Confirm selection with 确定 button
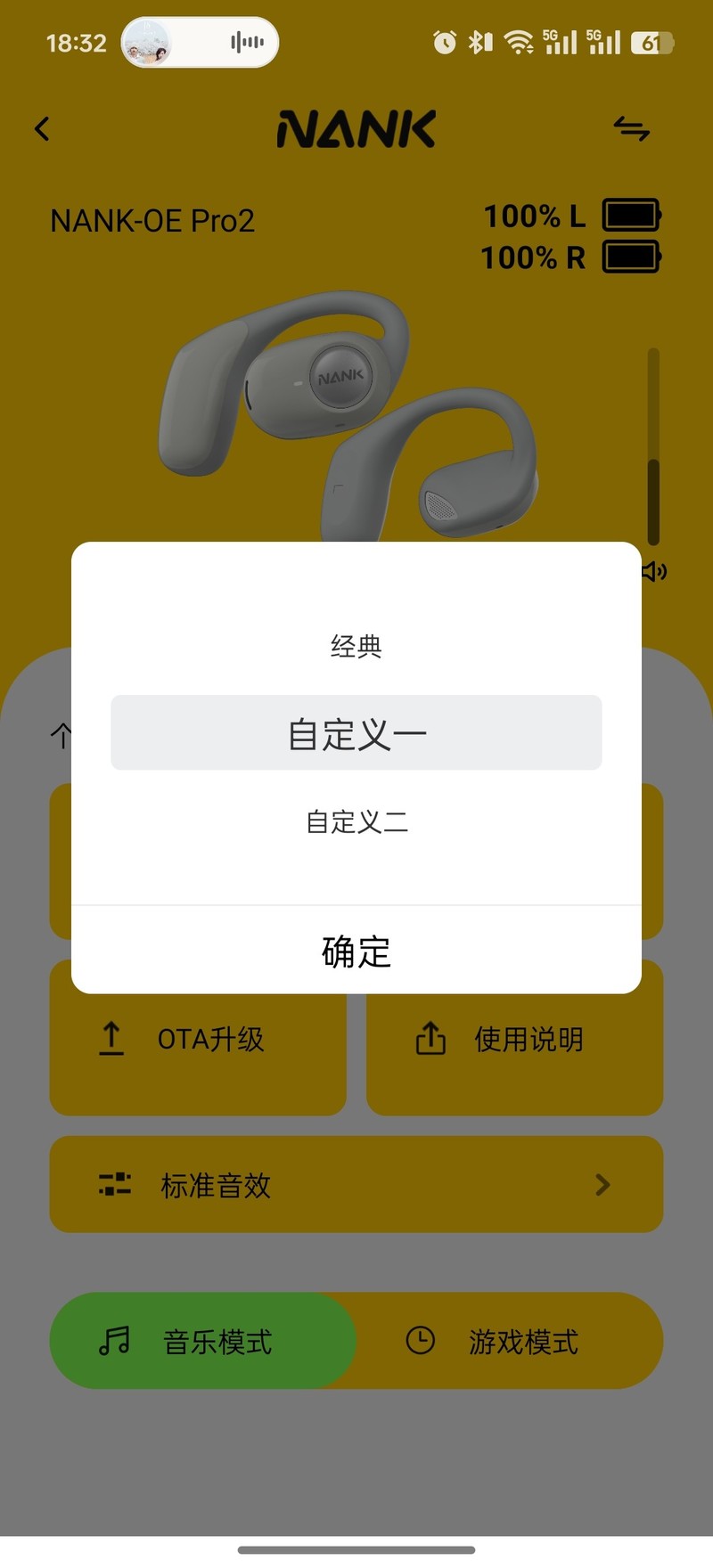The width and height of the screenshot is (713, 1568). [356, 951]
